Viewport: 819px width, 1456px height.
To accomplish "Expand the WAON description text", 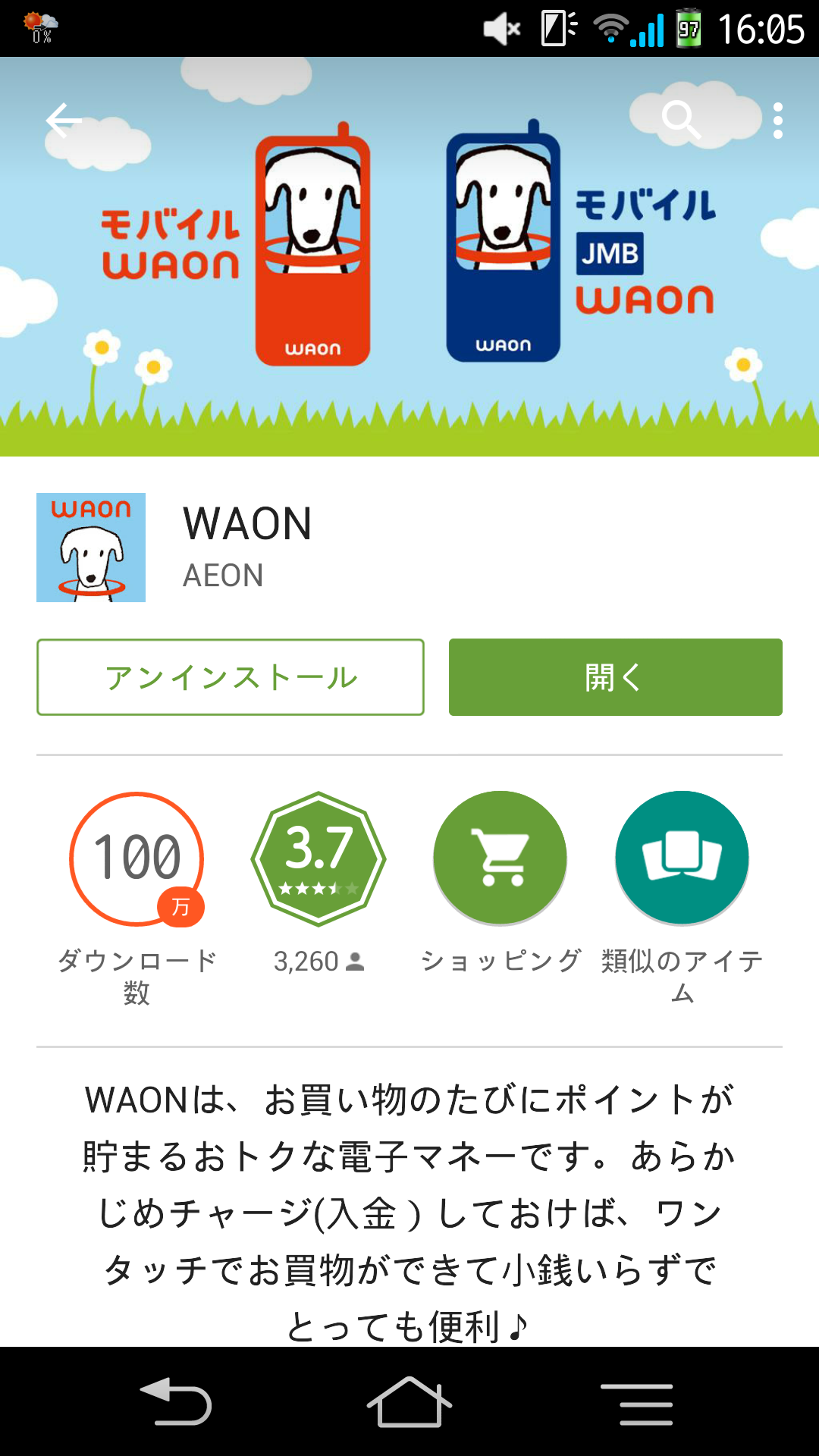I will [409, 1212].
